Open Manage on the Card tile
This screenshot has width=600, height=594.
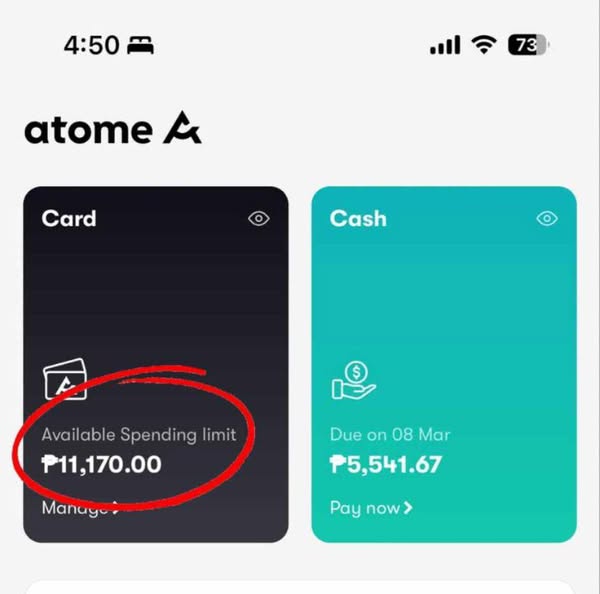point(80,508)
